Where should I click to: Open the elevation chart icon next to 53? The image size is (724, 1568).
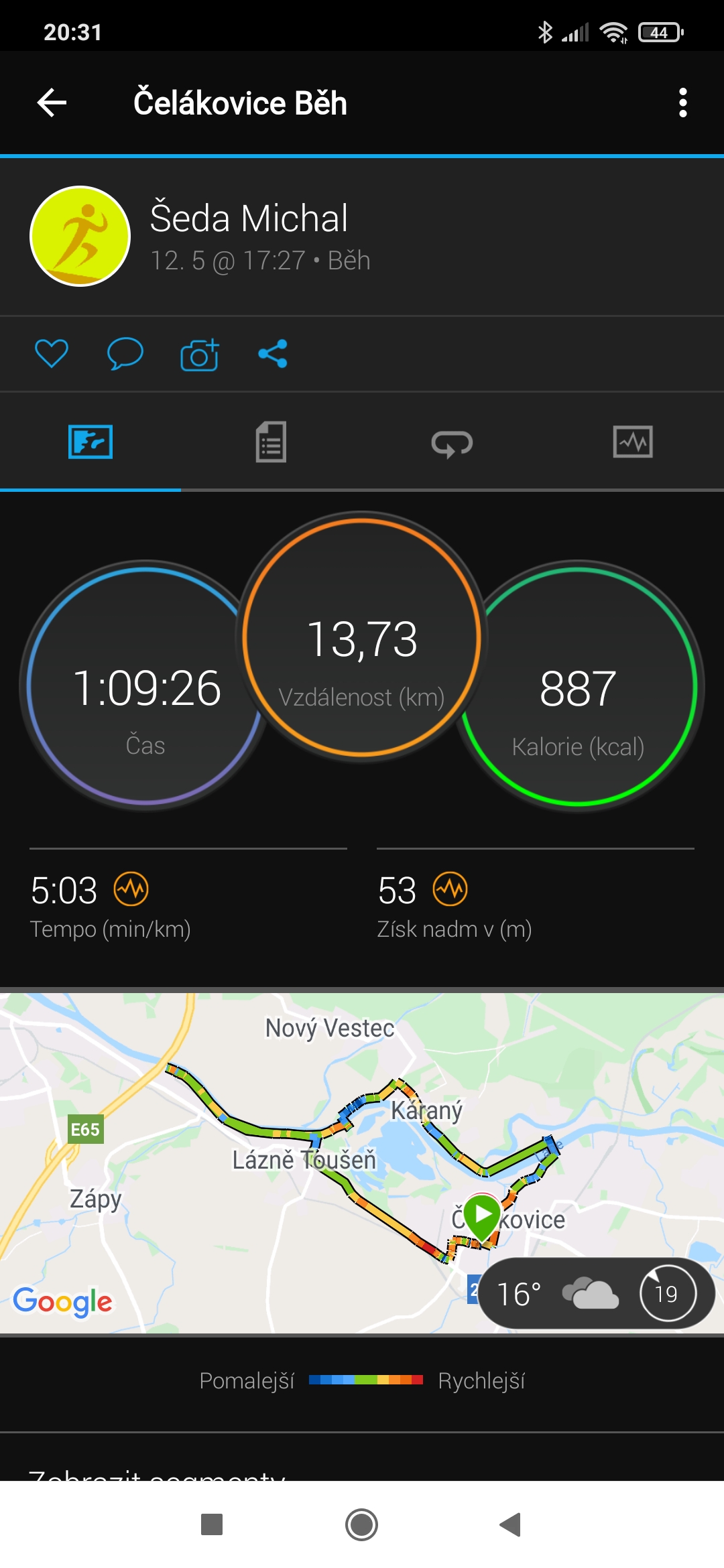[x=450, y=889]
